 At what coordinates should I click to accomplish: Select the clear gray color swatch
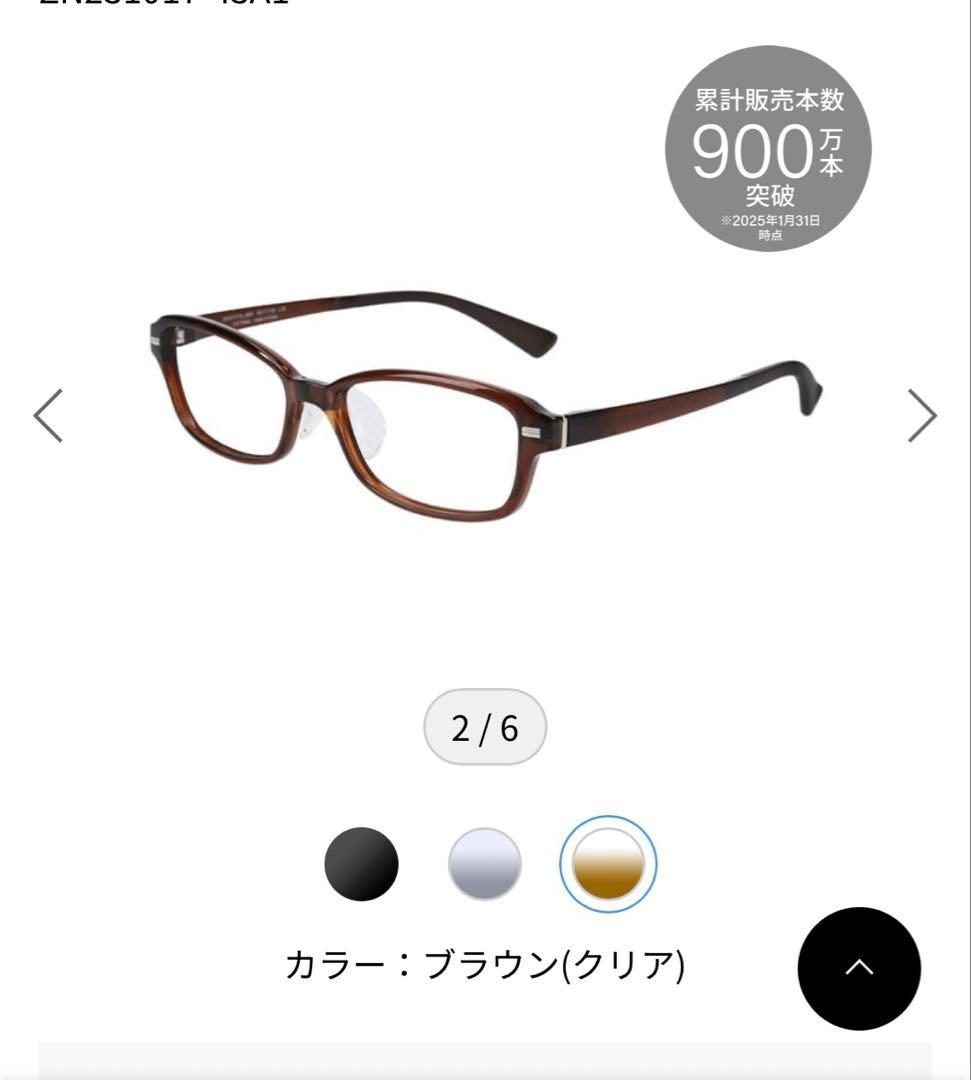coord(485,864)
